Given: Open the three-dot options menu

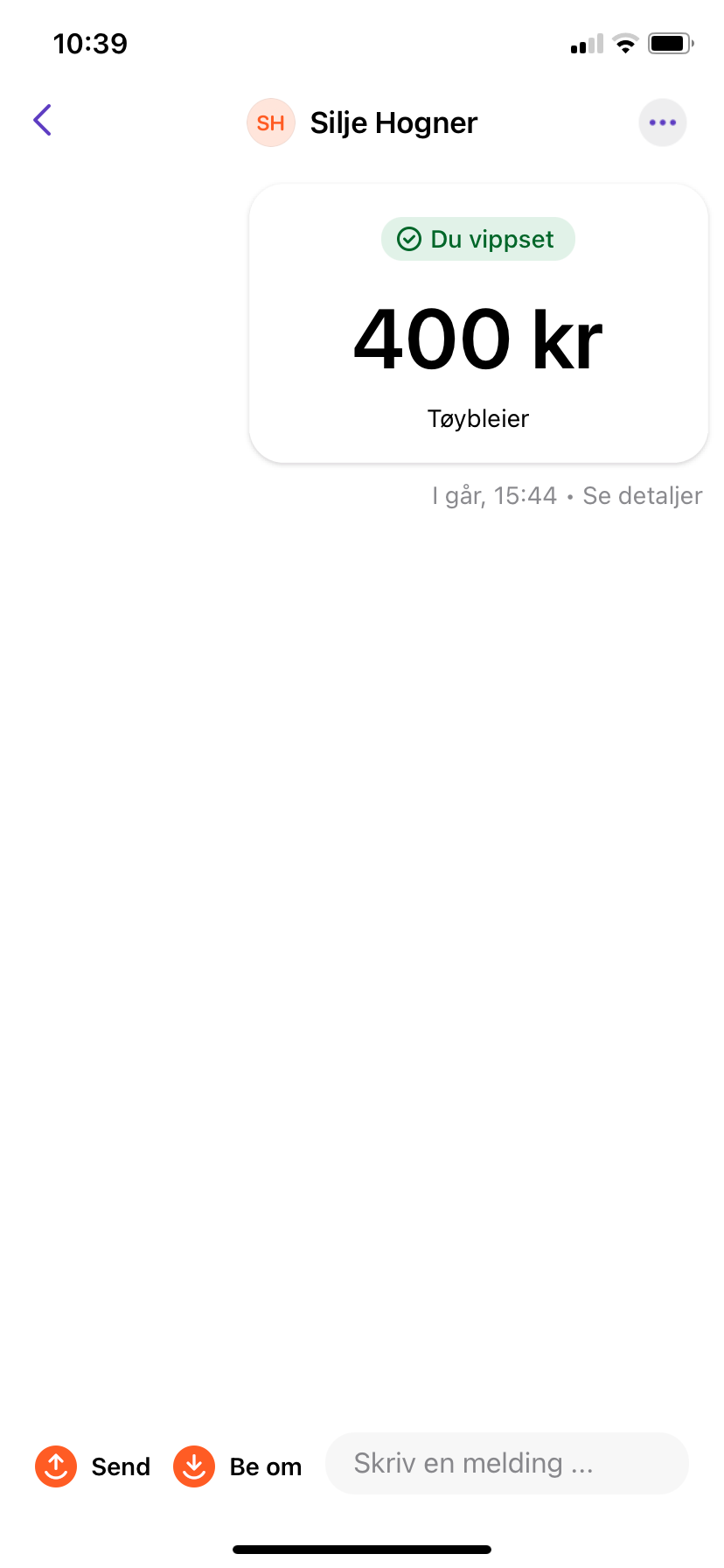Looking at the screenshot, I should pyautogui.click(x=663, y=122).
